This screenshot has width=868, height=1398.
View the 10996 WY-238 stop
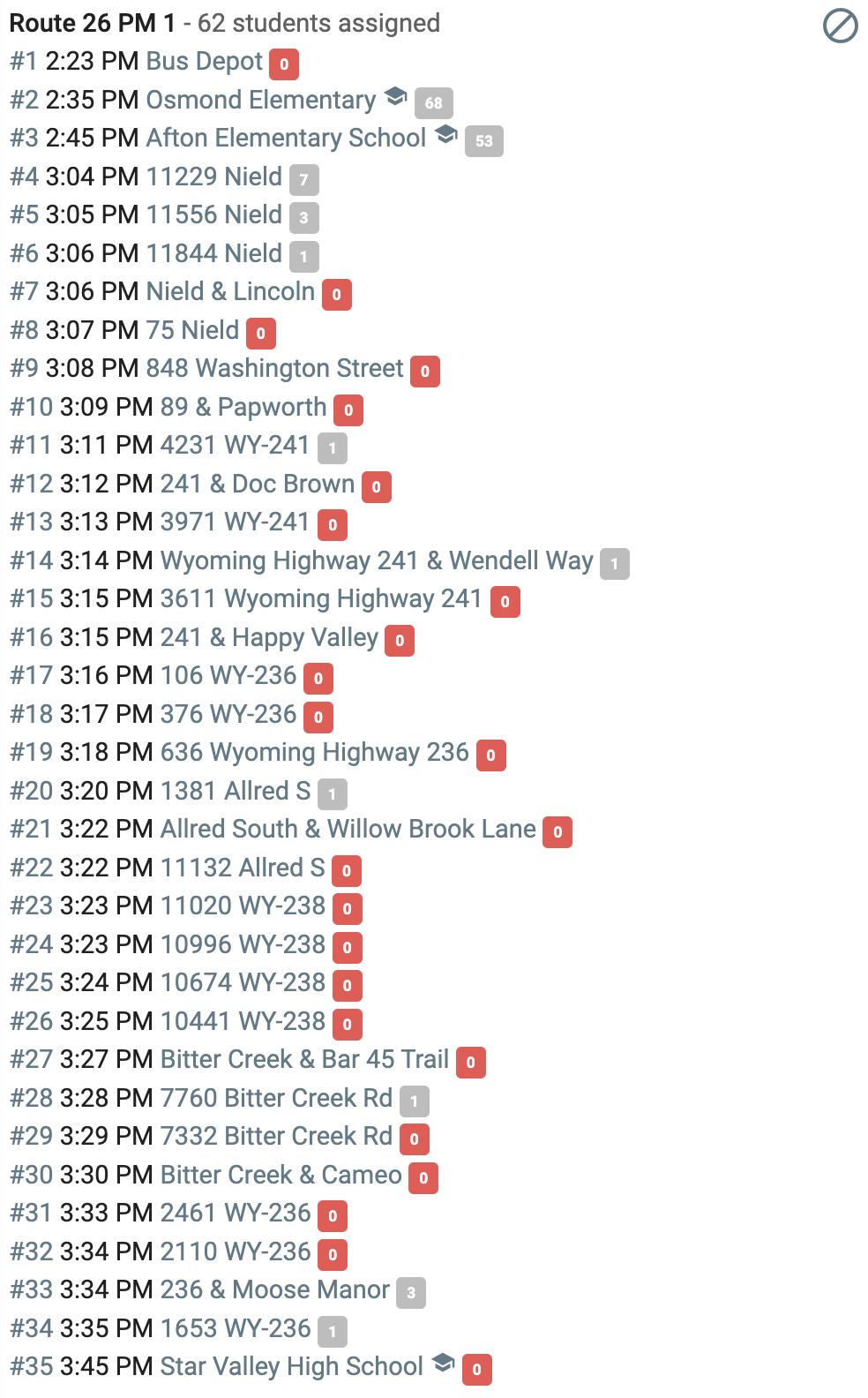(243, 944)
